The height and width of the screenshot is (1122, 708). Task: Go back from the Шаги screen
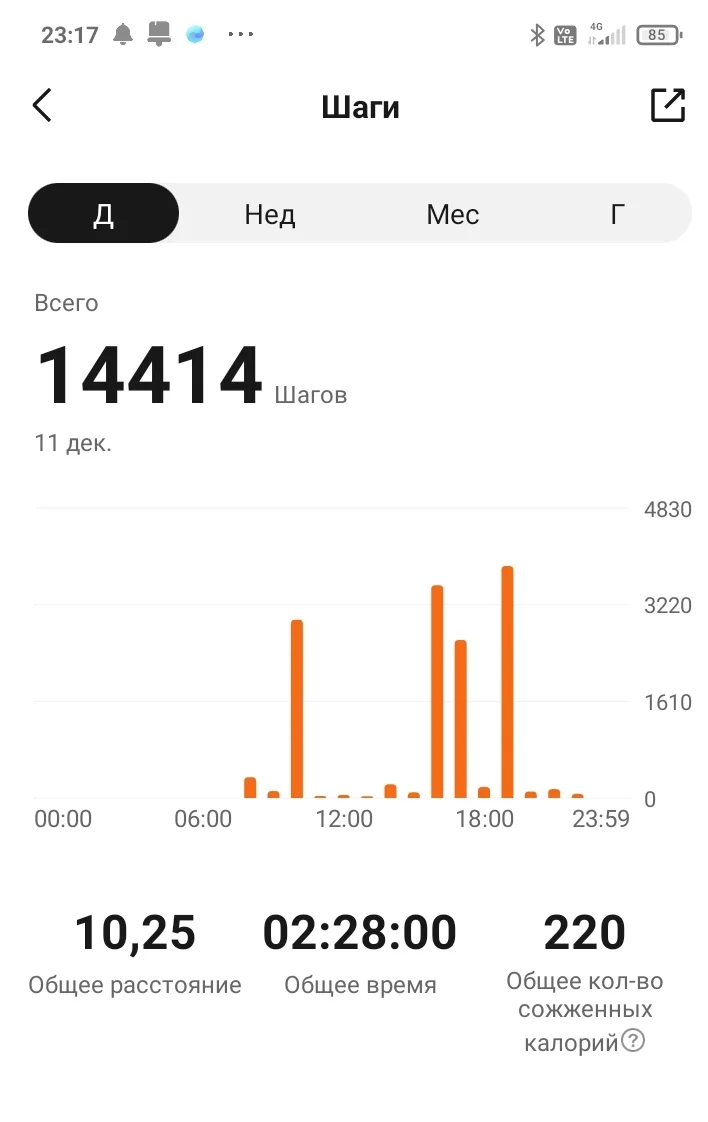pos(42,106)
